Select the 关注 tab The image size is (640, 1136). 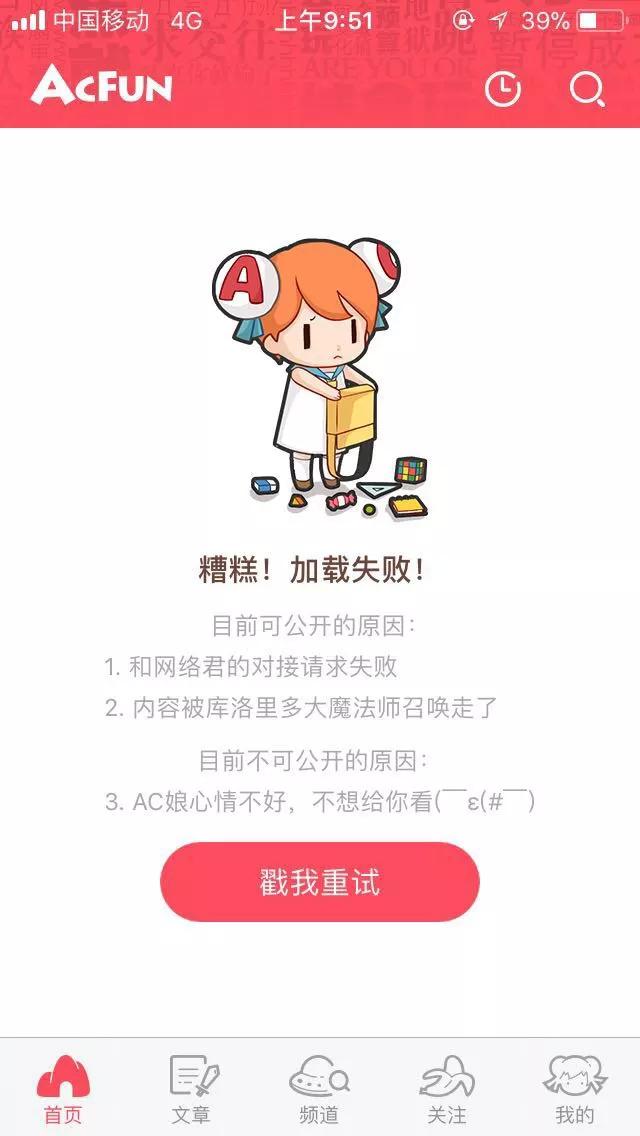point(447,1088)
